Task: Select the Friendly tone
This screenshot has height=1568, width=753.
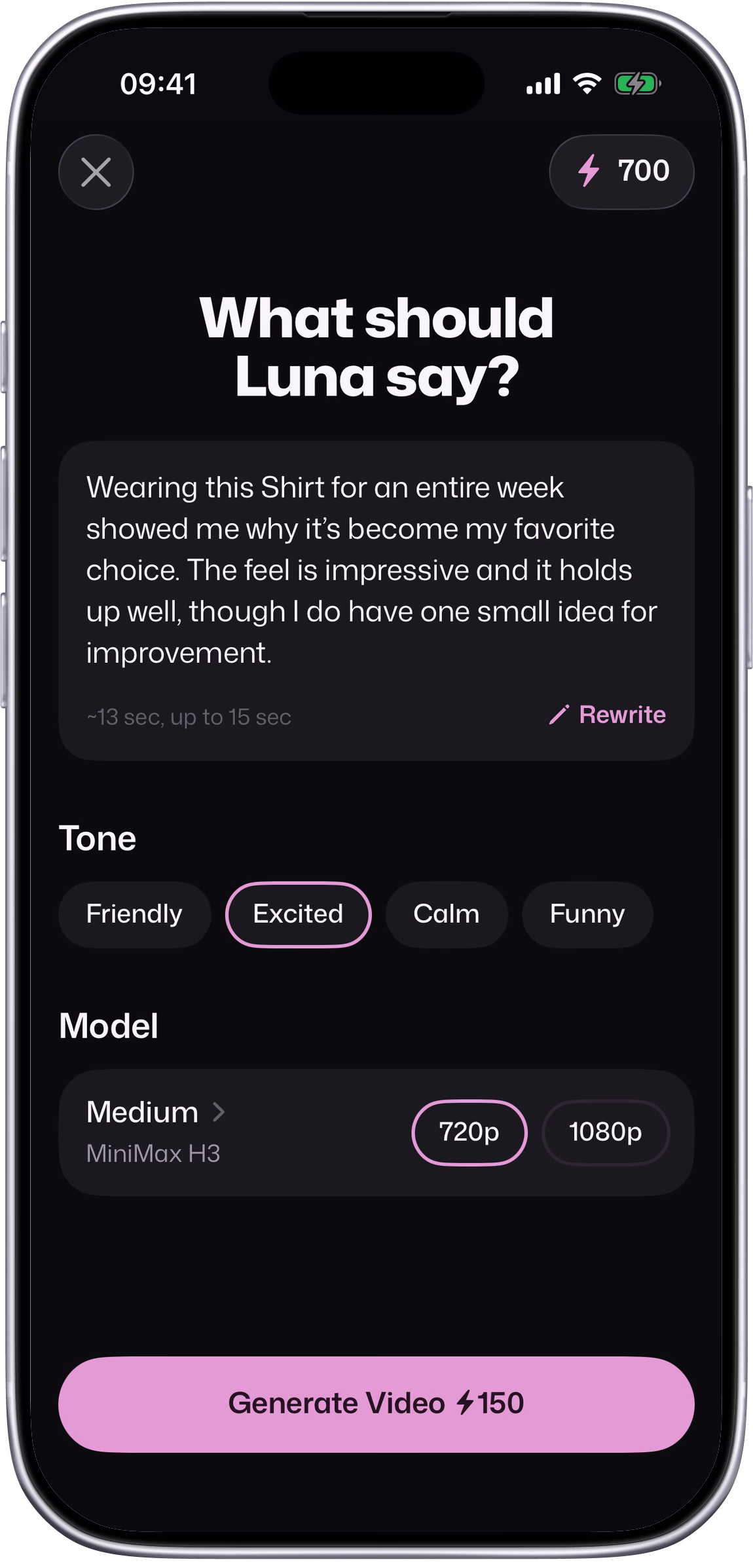Action: pyautogui.click(x=134, y=914)
